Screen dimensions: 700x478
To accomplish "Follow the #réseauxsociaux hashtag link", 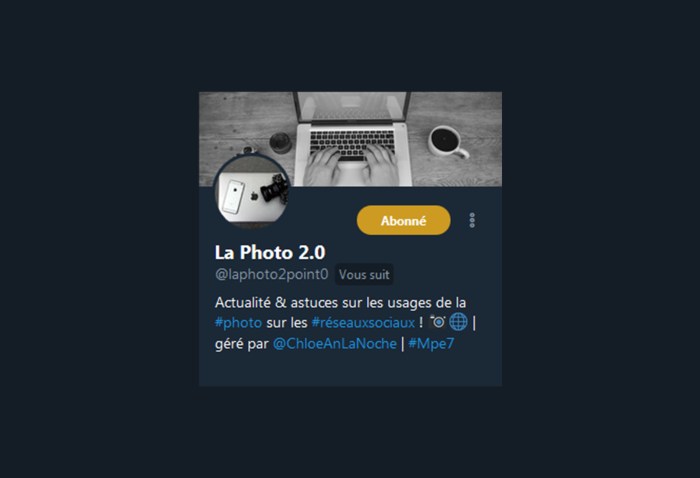I will (363, 322).
